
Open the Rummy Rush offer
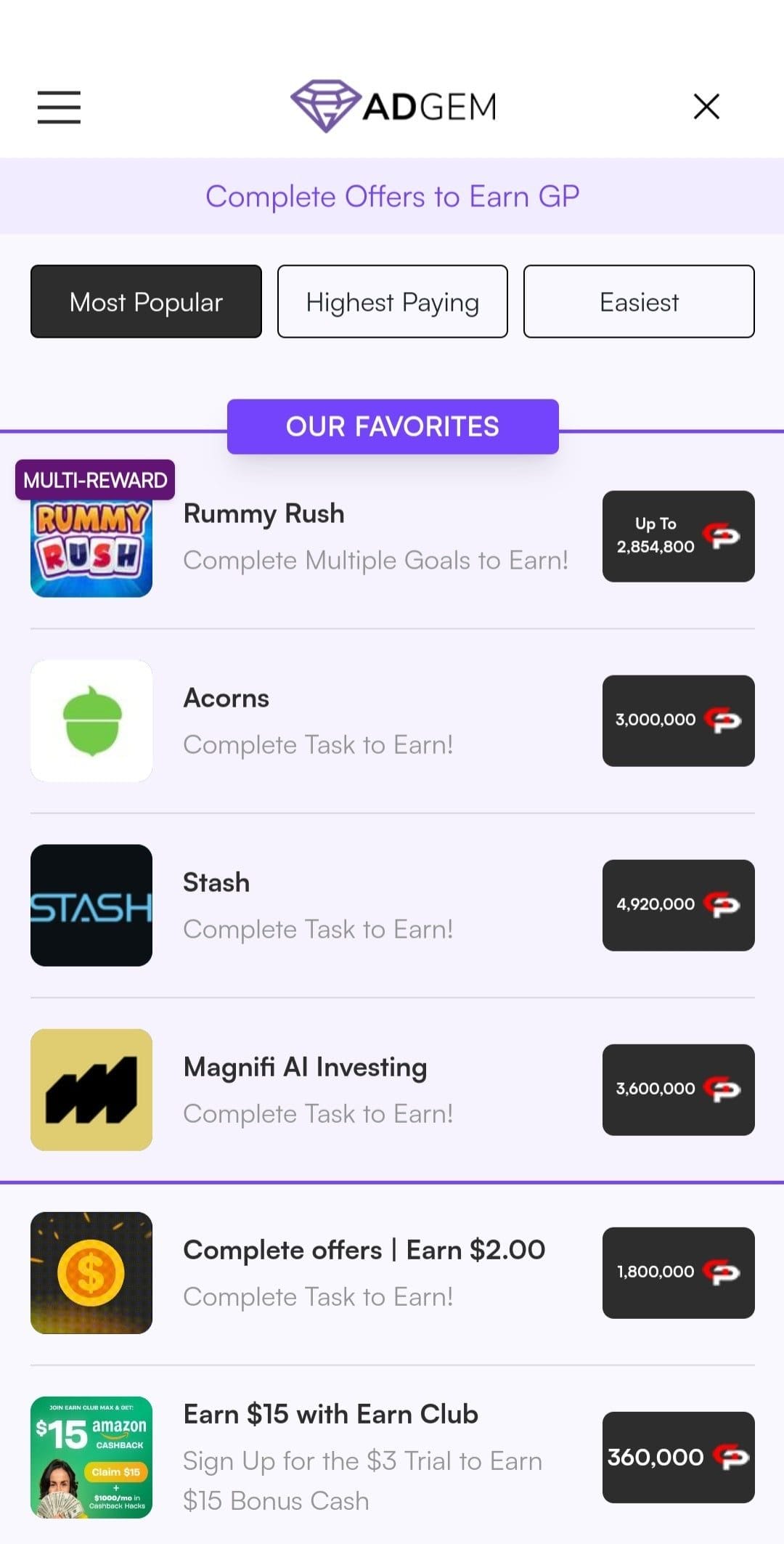point(393,537)
